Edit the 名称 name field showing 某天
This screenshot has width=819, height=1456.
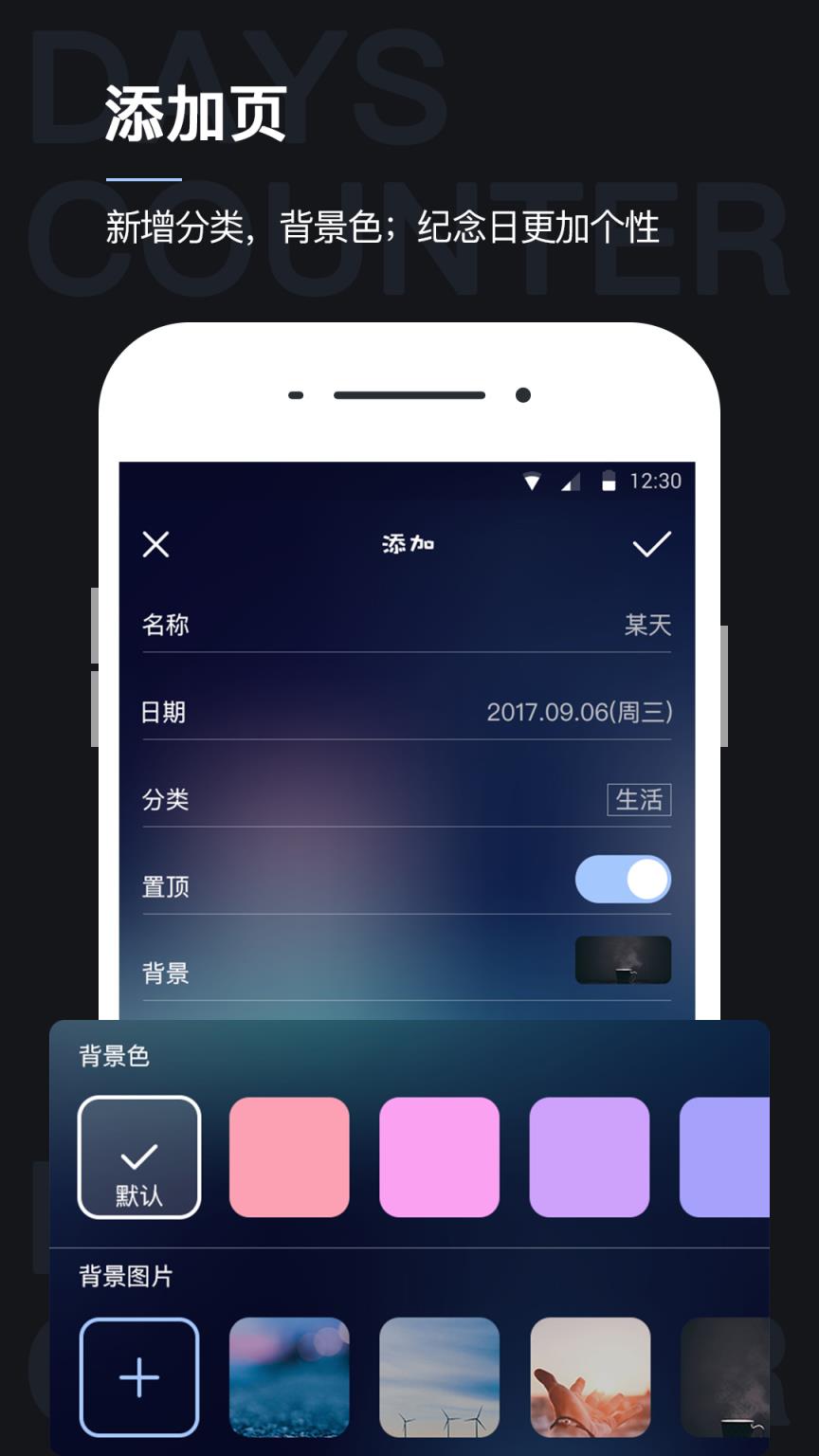click(649, 625)
